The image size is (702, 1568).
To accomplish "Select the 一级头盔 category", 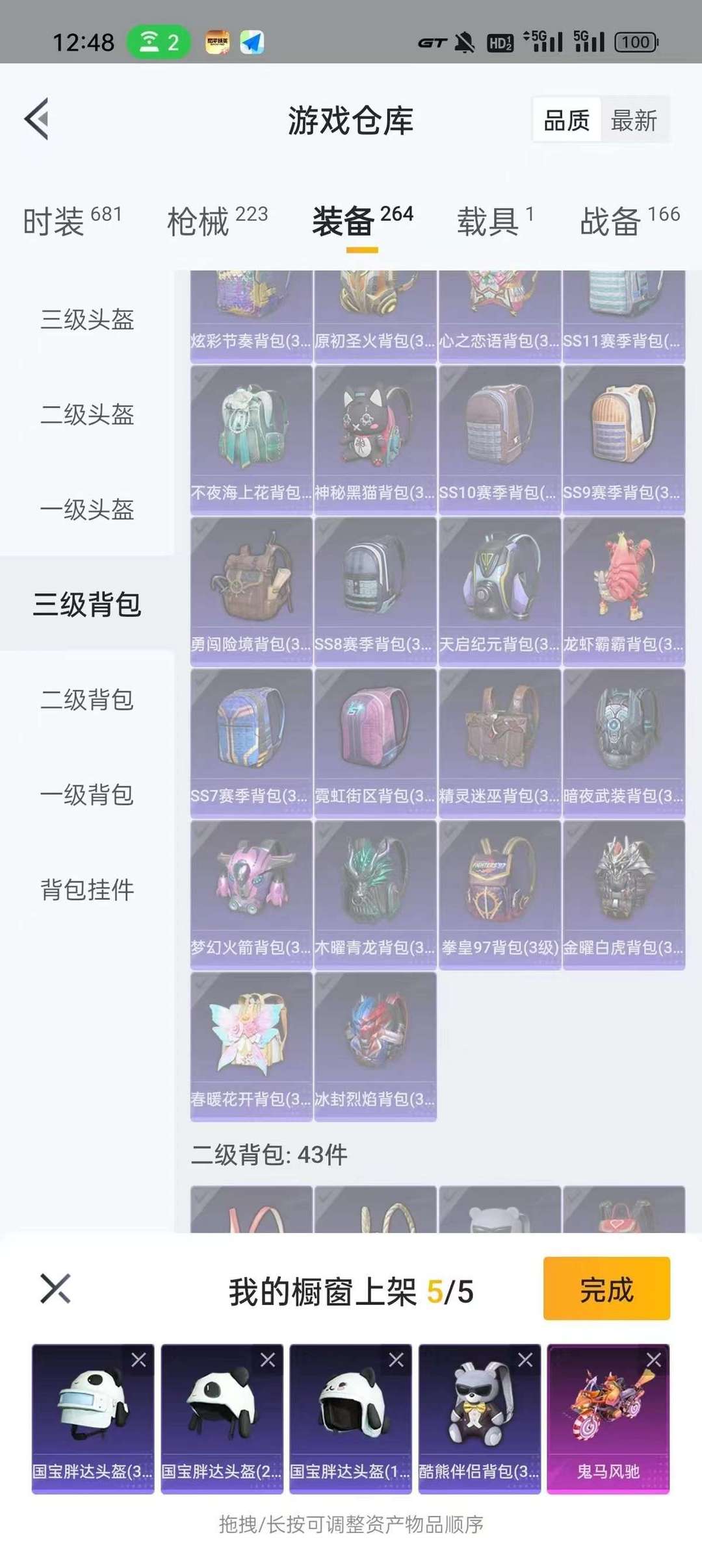I will [x=87, y=509].
